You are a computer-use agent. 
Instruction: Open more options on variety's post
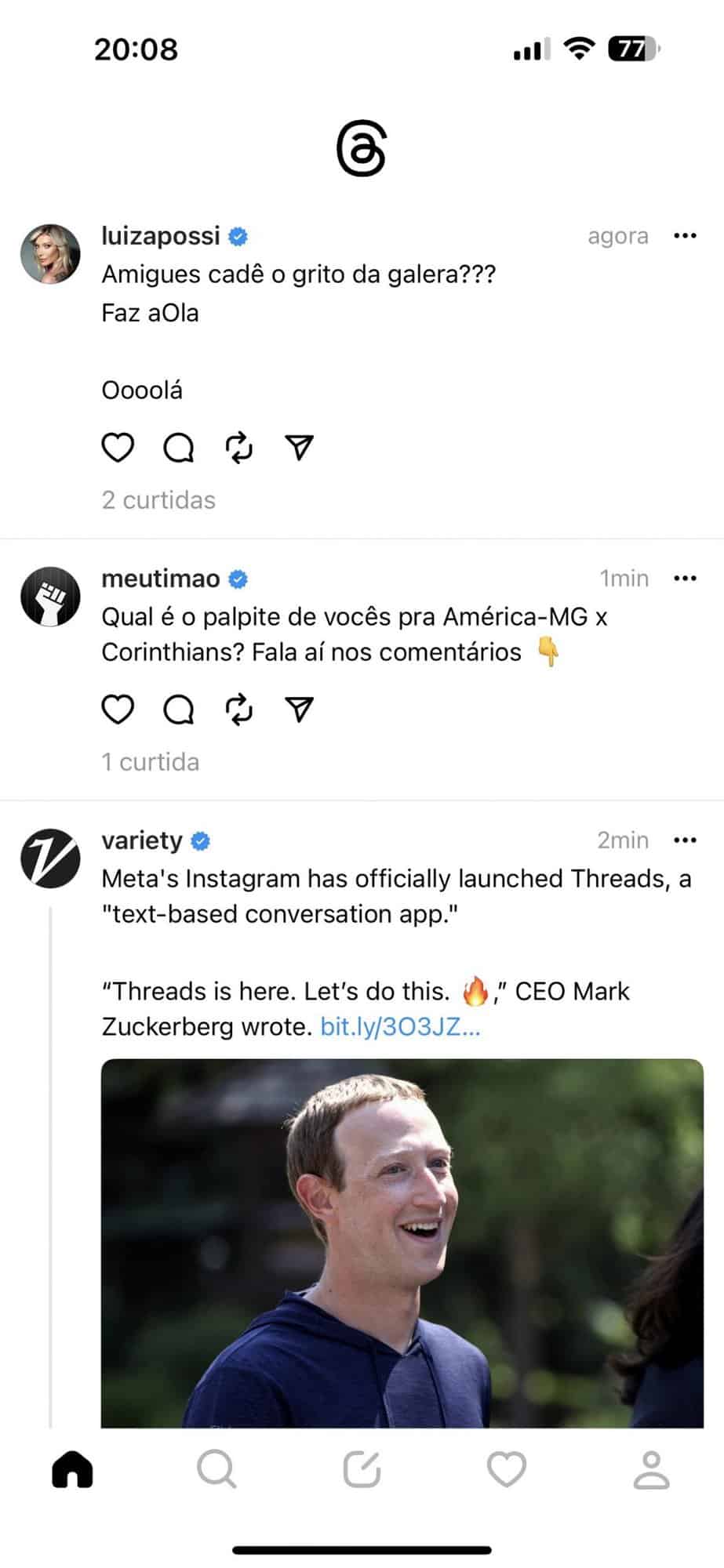click(x=685, y=840)
